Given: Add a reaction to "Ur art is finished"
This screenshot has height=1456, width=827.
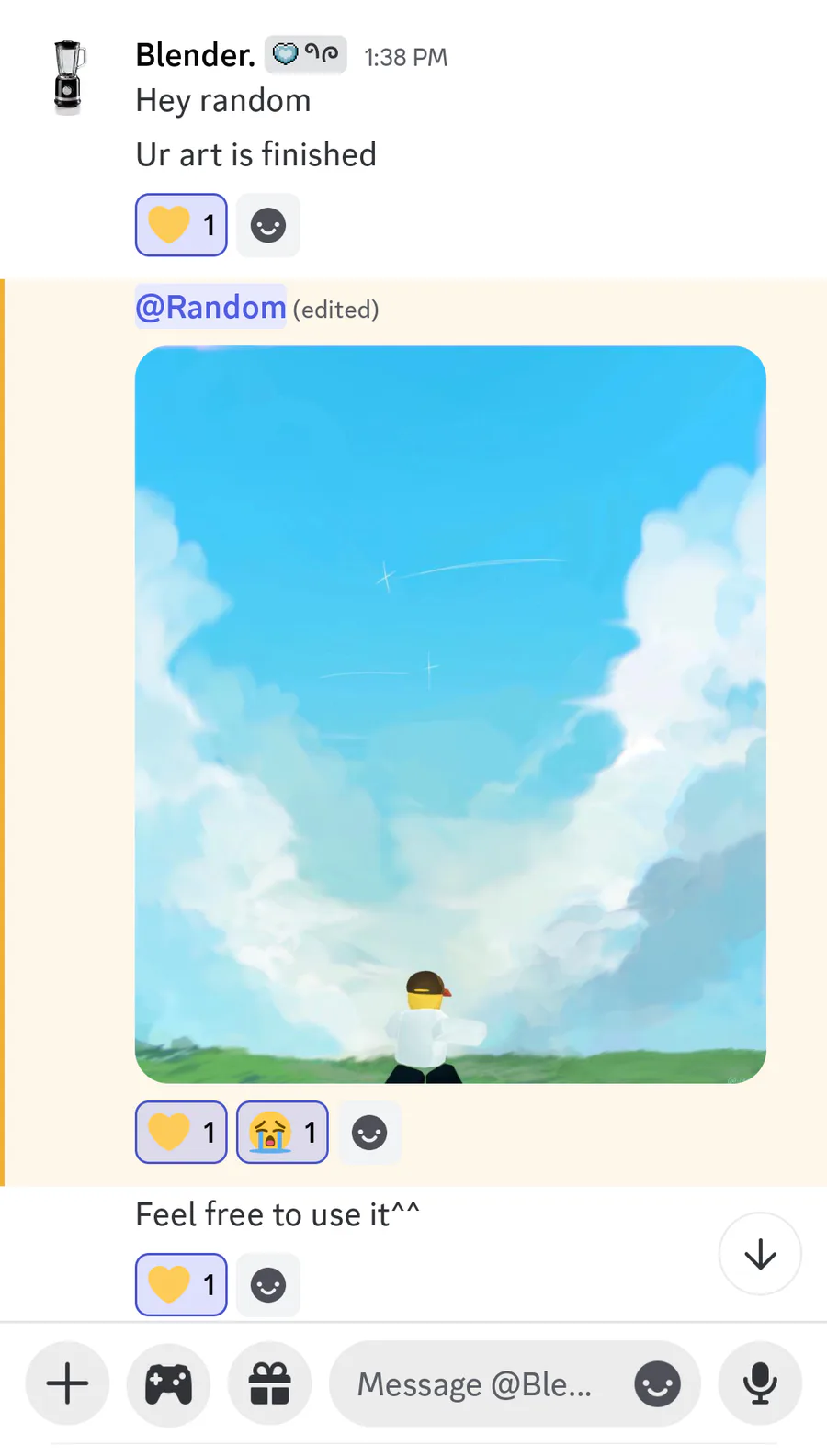Looking at the screenshot, I should [x=268, y=225].
